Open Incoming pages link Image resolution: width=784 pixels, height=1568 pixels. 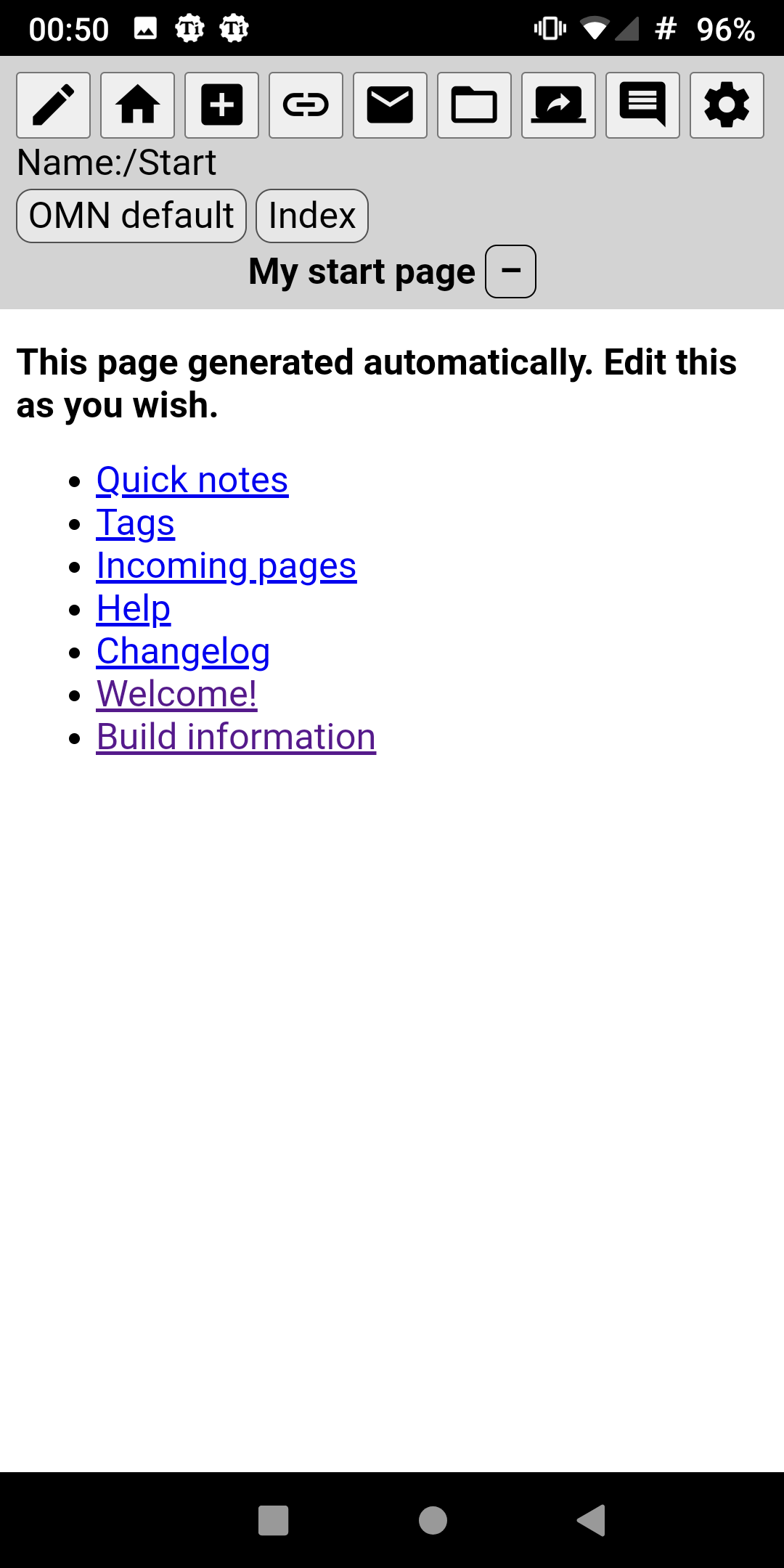click(226, 565)
